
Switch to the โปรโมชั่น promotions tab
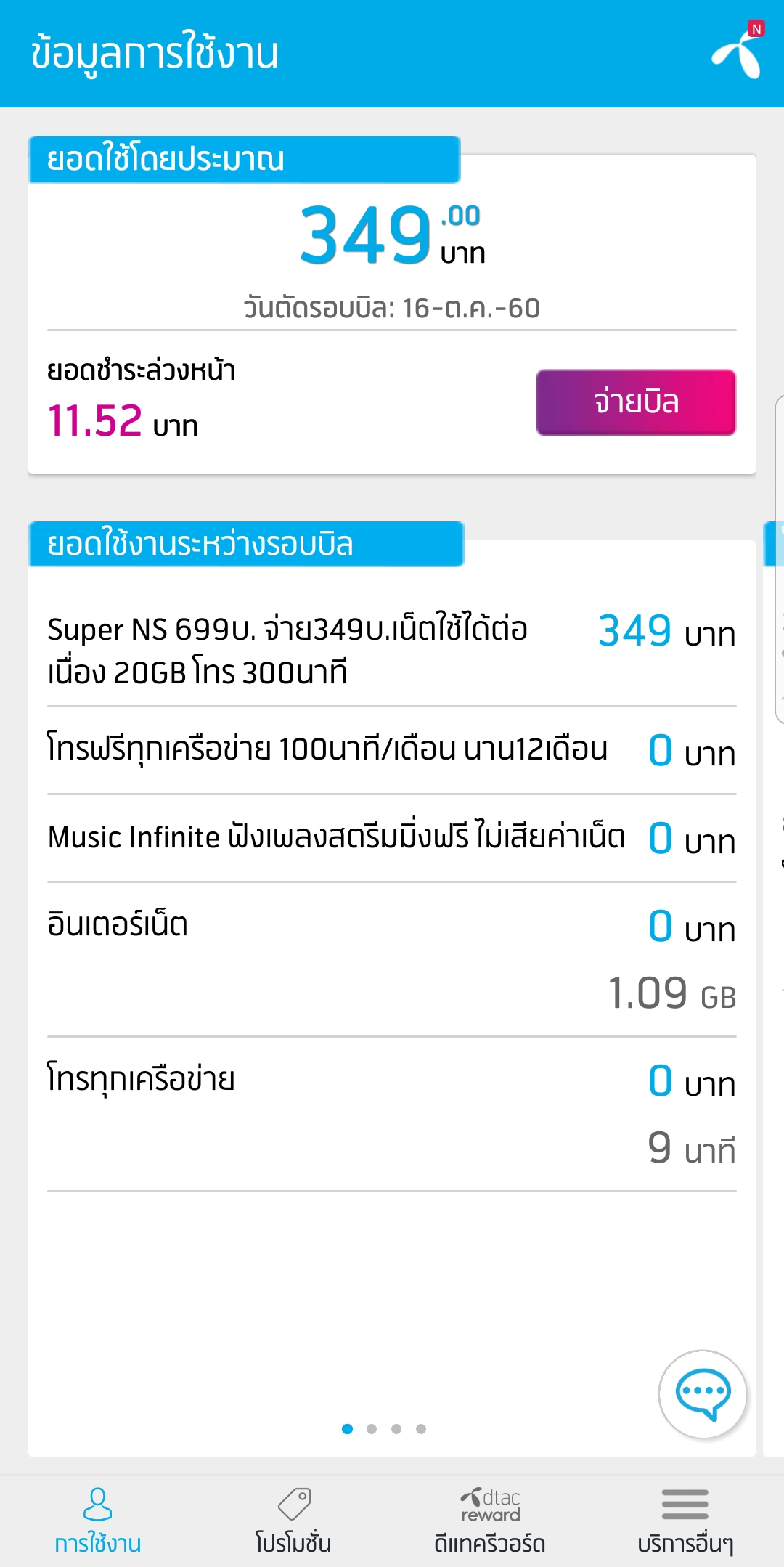[293, 1521]
